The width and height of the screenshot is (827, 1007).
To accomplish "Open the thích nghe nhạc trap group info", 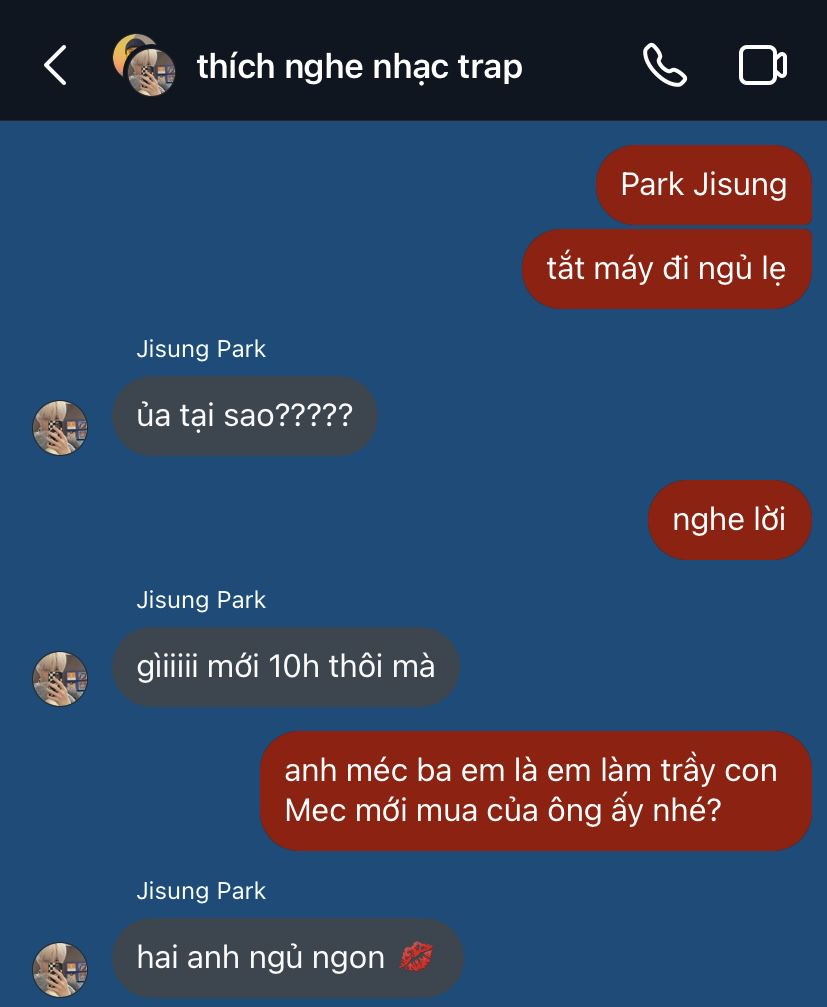I will click(x=359, y=67).
